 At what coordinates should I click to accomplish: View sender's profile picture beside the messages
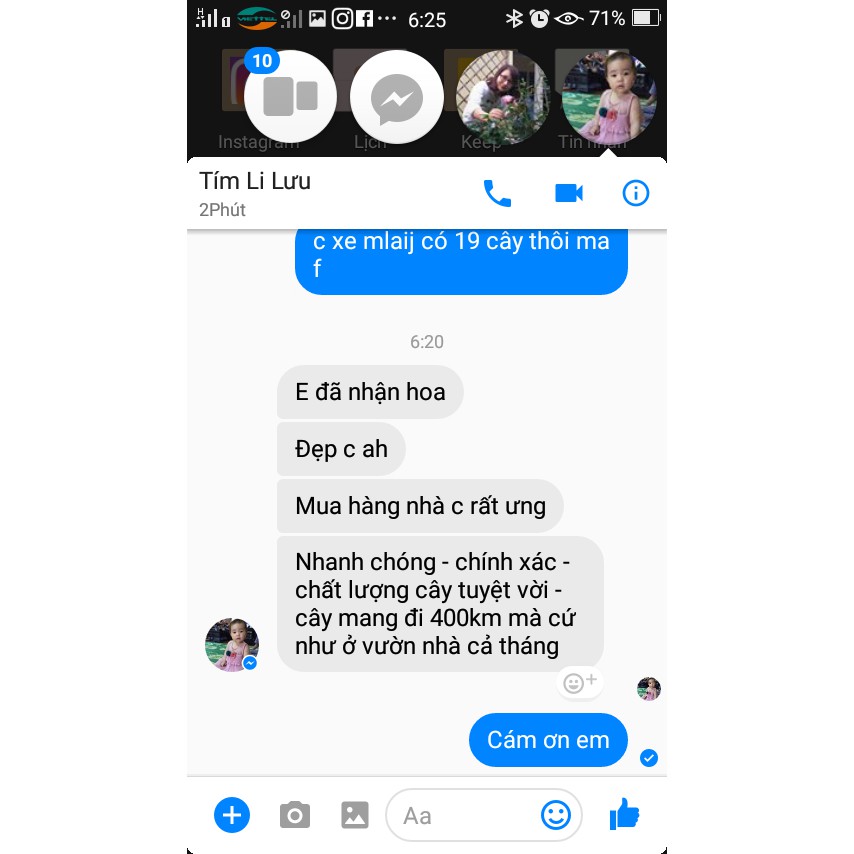pos(232,644)
